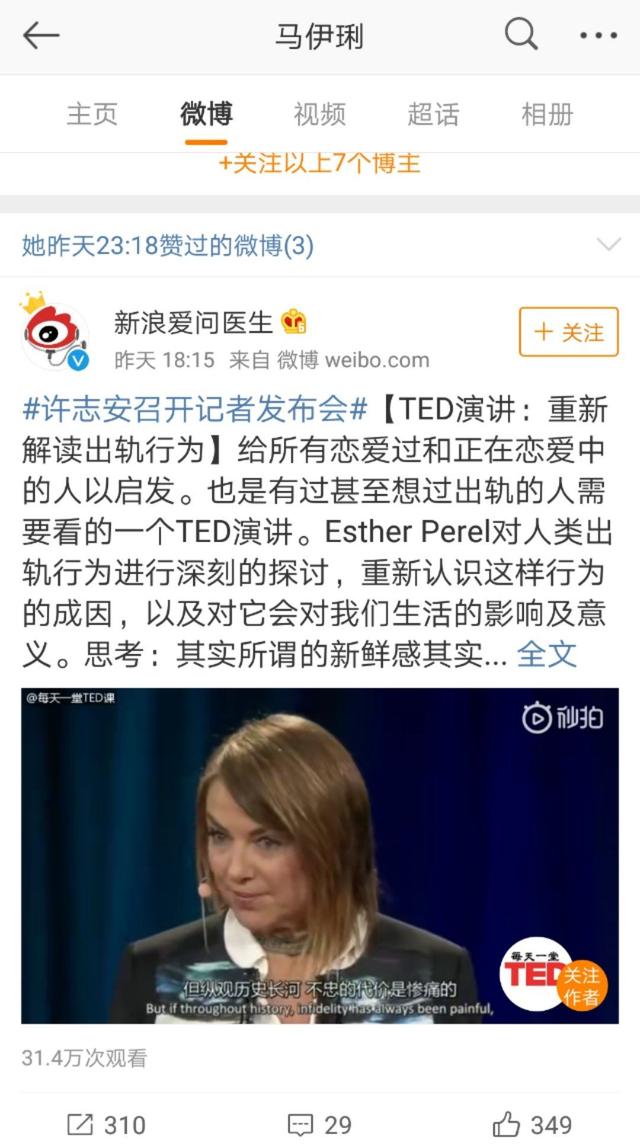
Task: Like the post with 349 likes
Action: coord(533,1125)
